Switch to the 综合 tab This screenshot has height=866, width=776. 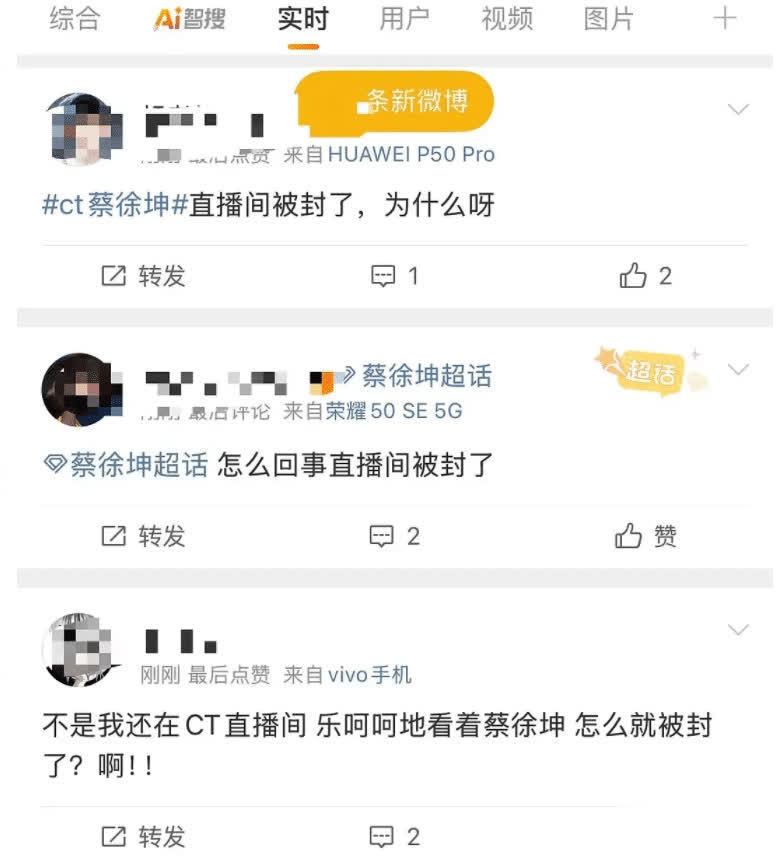coord(75,19)
